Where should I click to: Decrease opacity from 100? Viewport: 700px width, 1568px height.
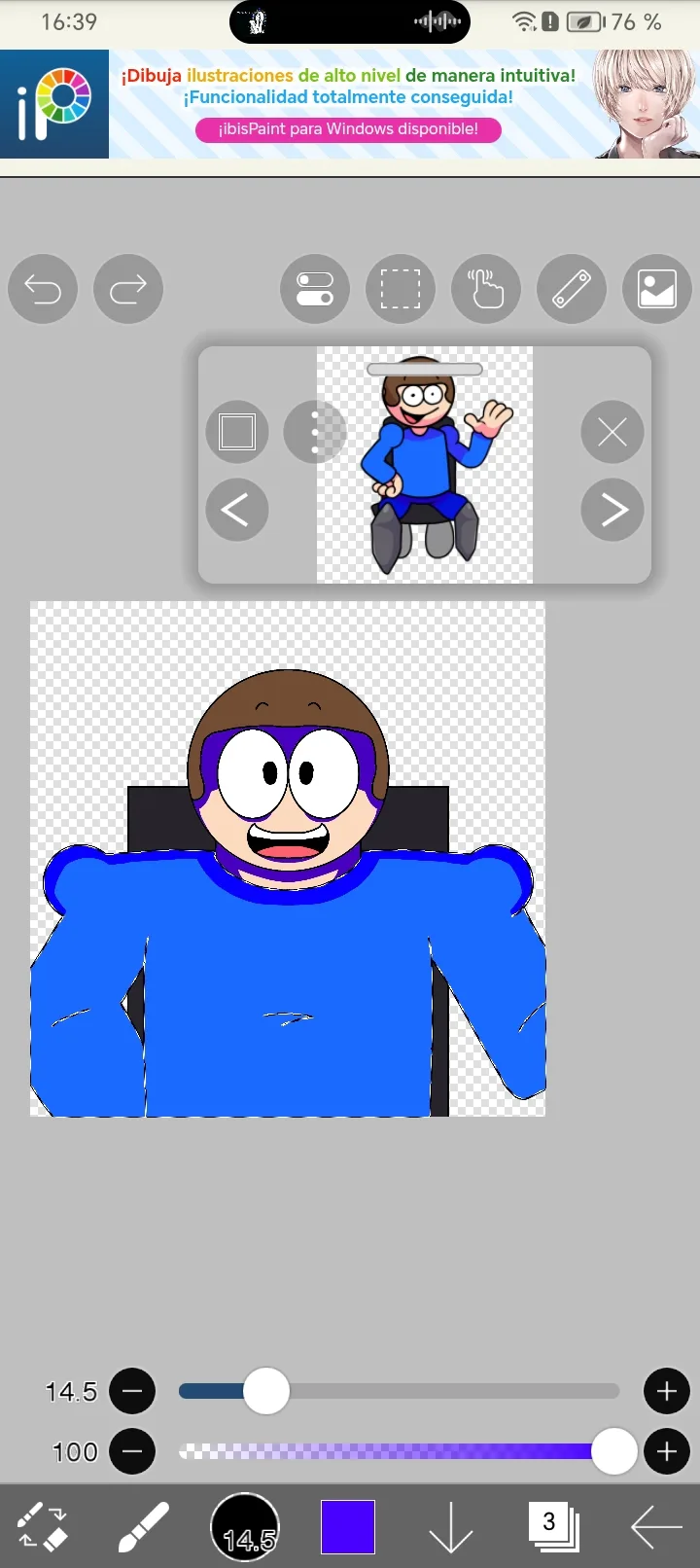132,1452
